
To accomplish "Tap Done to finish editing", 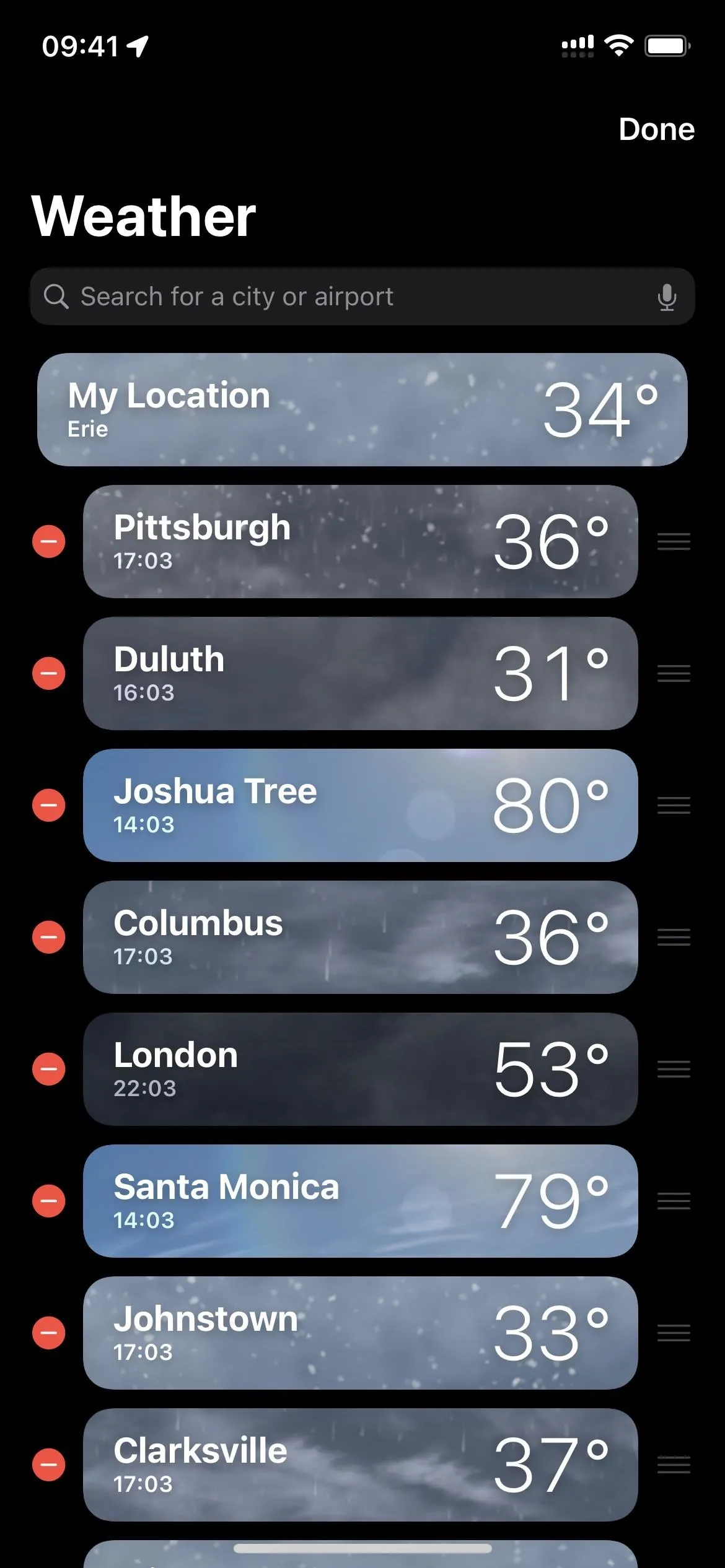I will (656, 129).
